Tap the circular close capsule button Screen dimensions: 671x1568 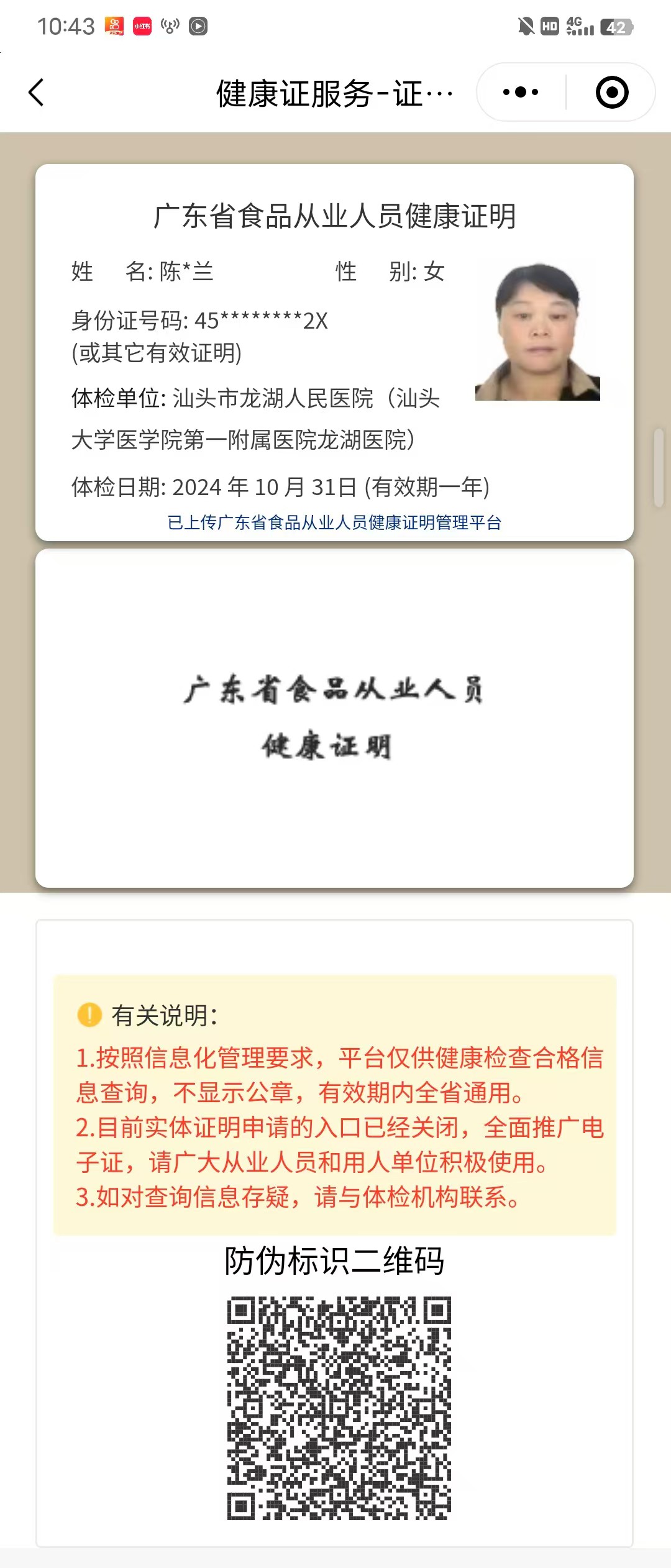click(611, 92)
